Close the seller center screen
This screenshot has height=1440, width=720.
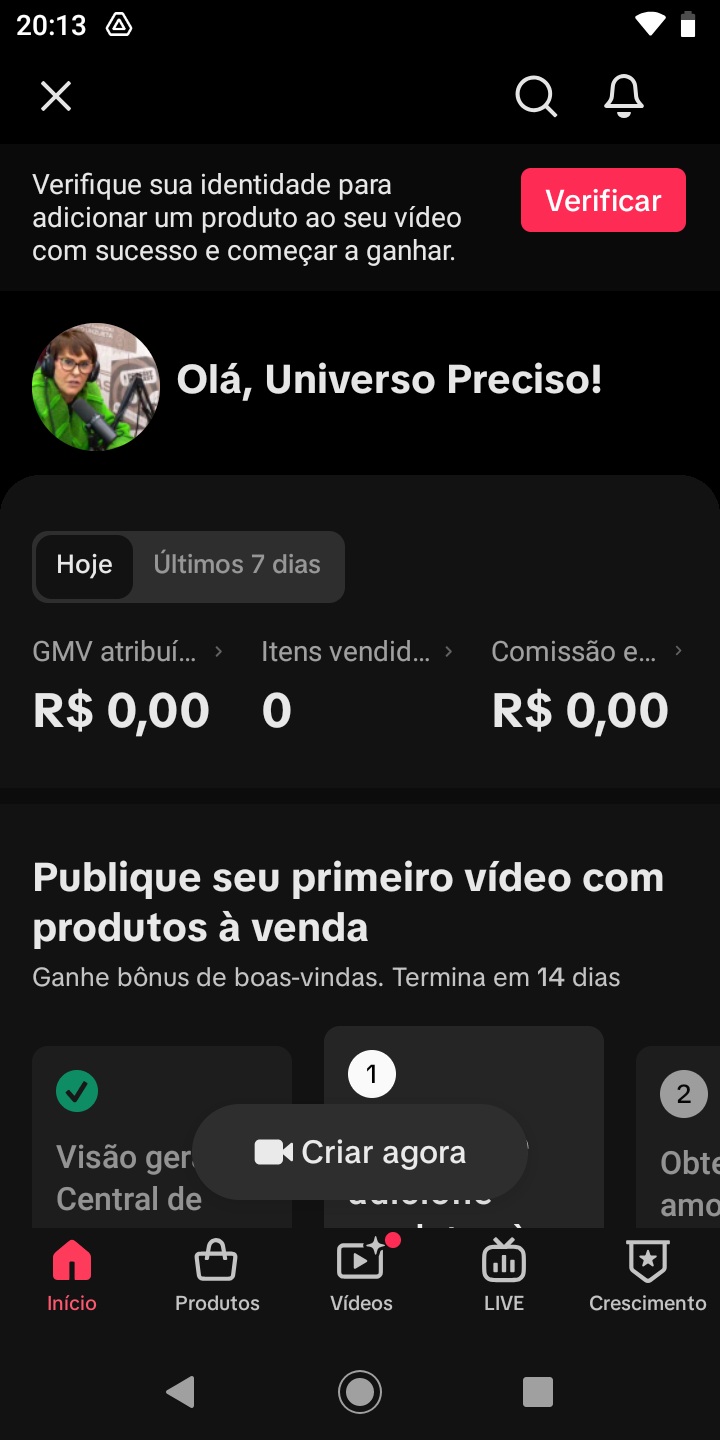[x=56, y=96]
